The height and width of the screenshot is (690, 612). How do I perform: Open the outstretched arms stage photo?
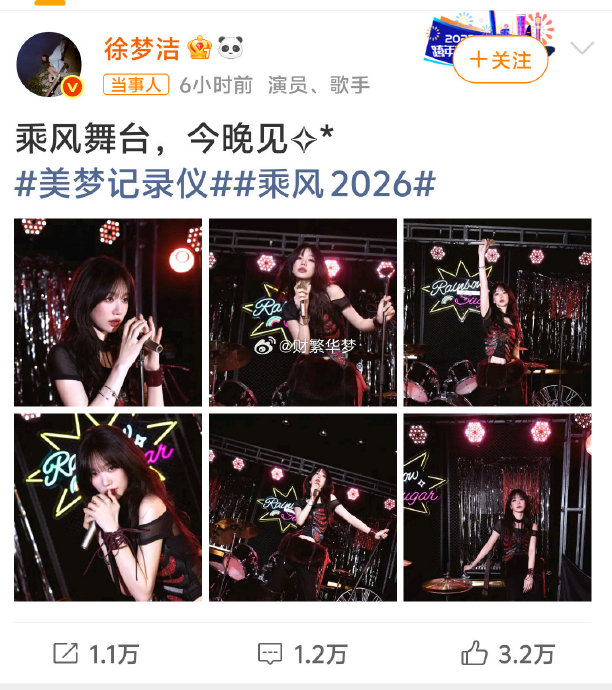[303, 507]
